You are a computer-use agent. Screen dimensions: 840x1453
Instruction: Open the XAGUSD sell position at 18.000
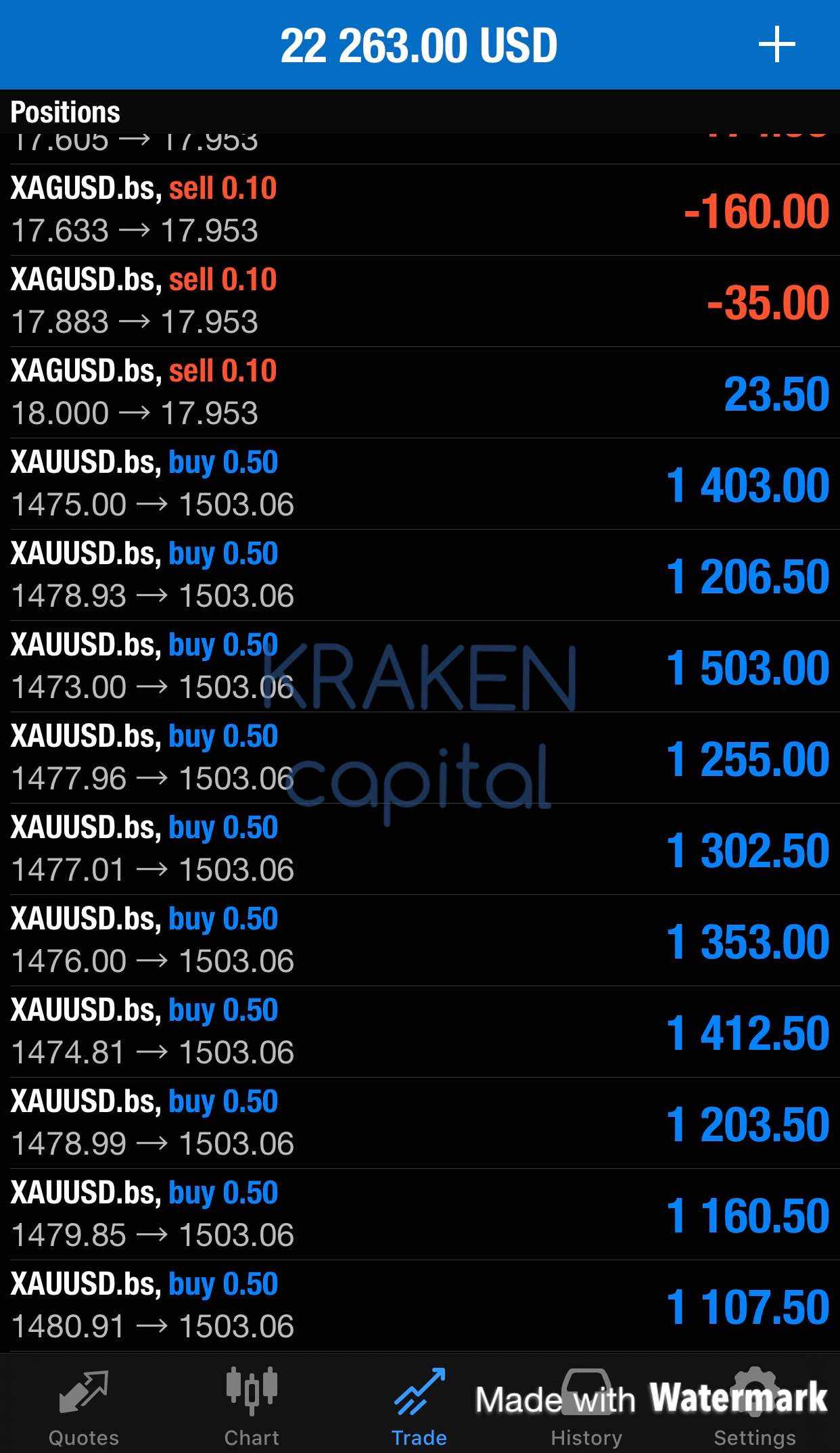(x=420, y=392)
